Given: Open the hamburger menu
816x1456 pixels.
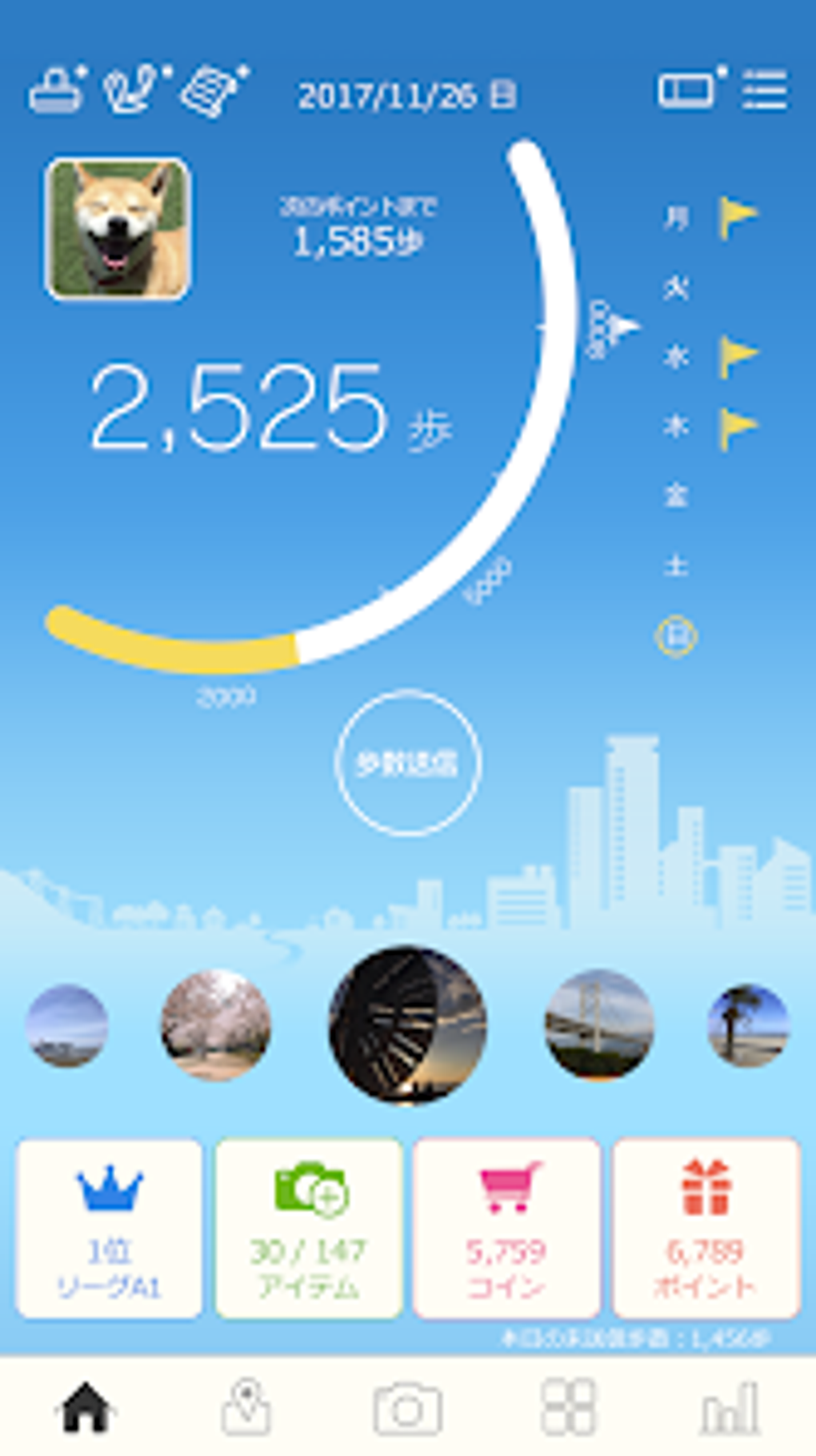Looking at the screenshot, I should click(x=764, y=90).
